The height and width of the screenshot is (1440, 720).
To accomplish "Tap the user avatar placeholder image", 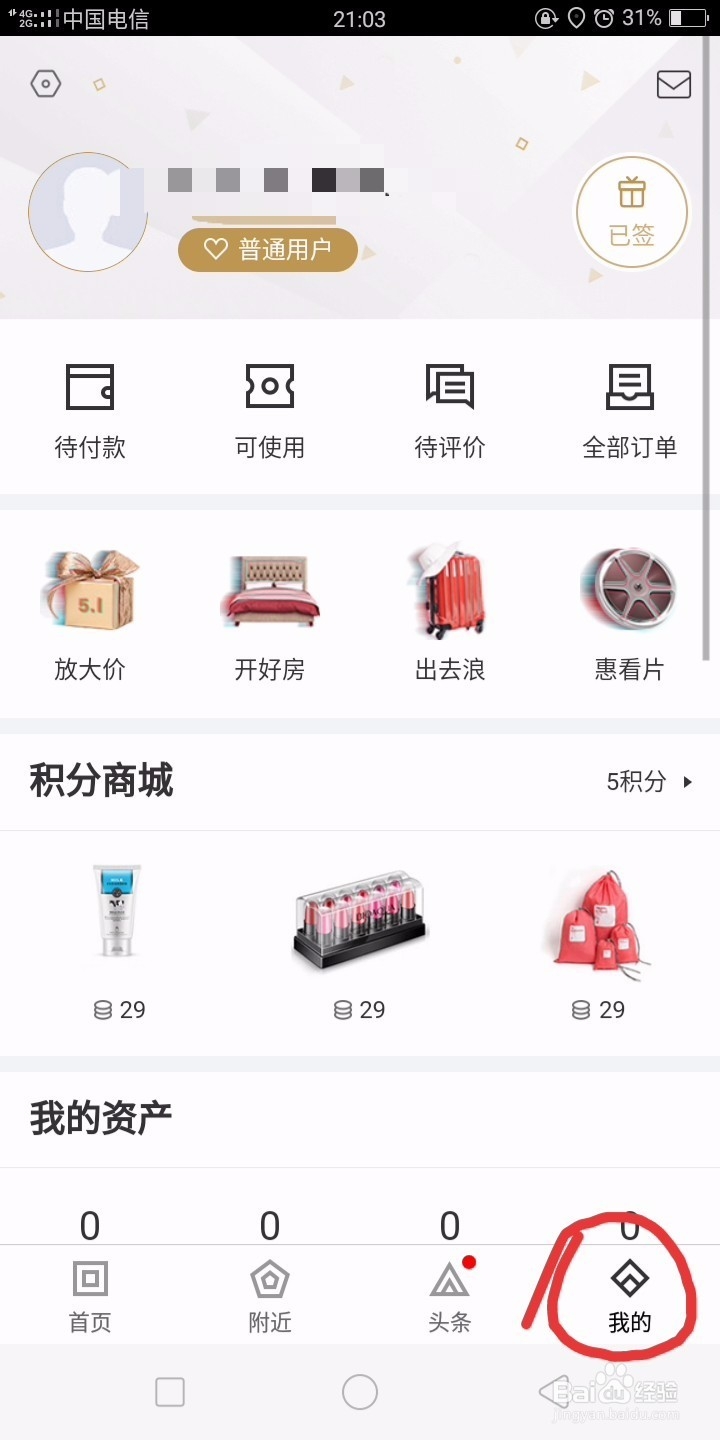I will click(88, 212).
